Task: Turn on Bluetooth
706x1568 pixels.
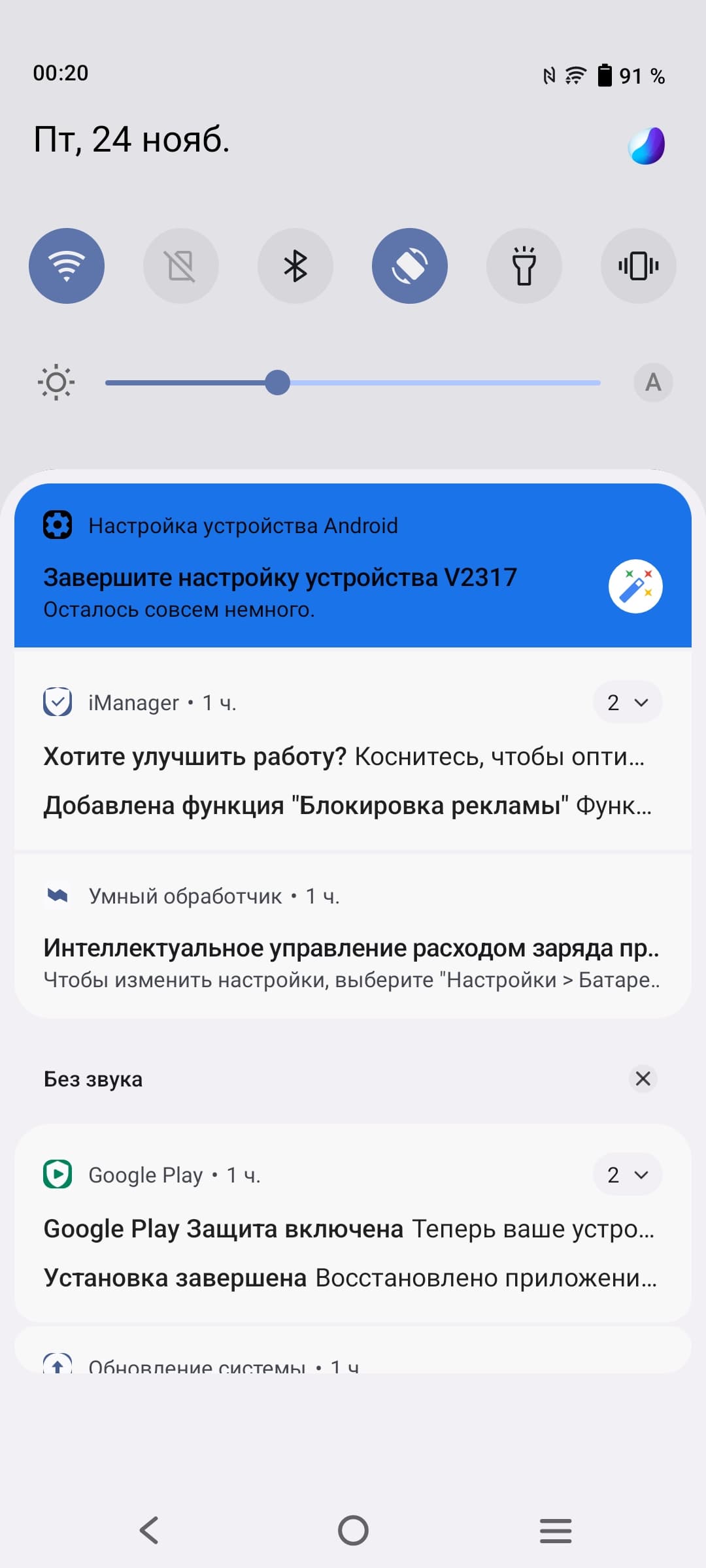Action: [295, 266]
